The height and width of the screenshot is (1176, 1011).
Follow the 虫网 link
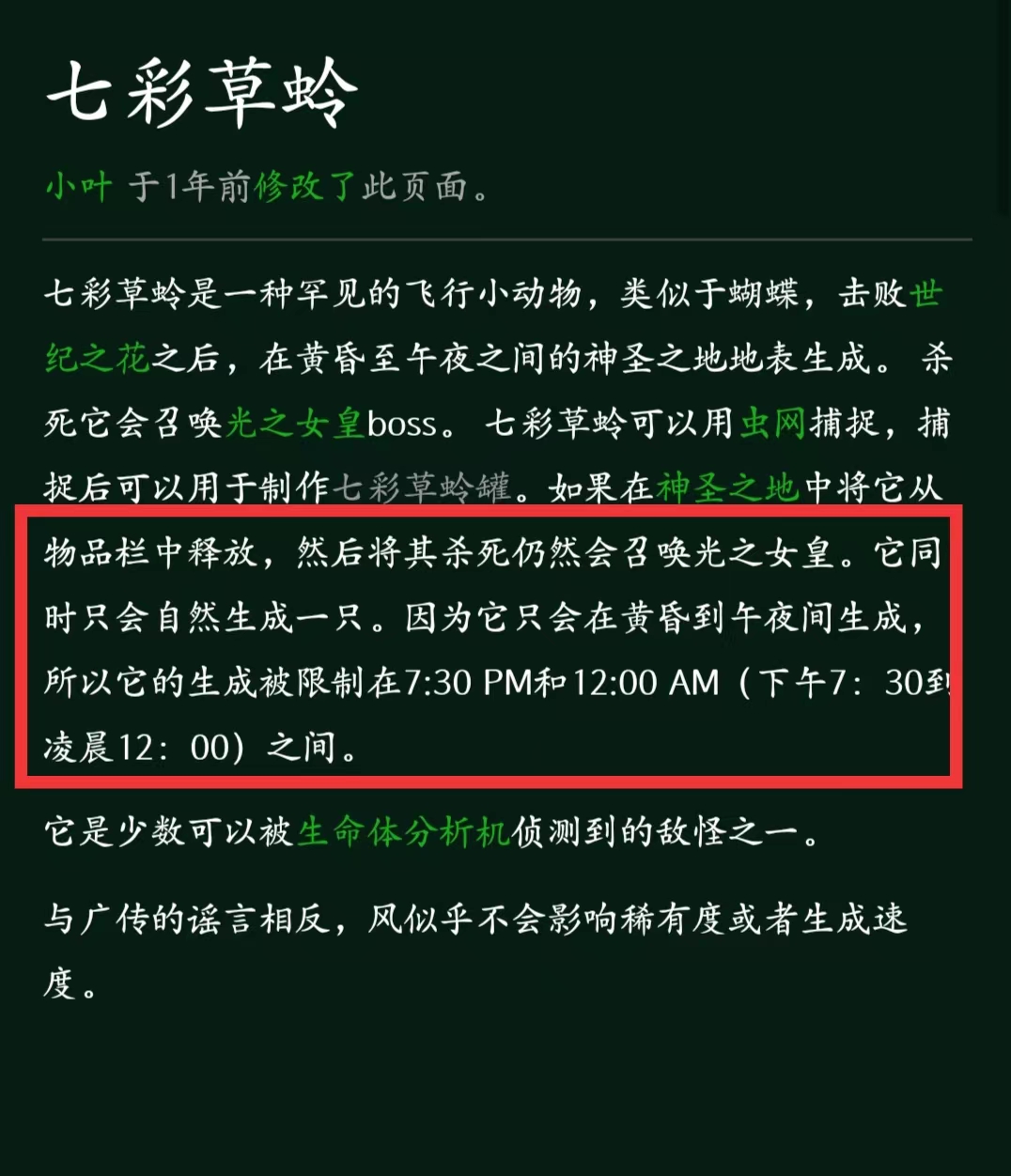coord(772,424)
